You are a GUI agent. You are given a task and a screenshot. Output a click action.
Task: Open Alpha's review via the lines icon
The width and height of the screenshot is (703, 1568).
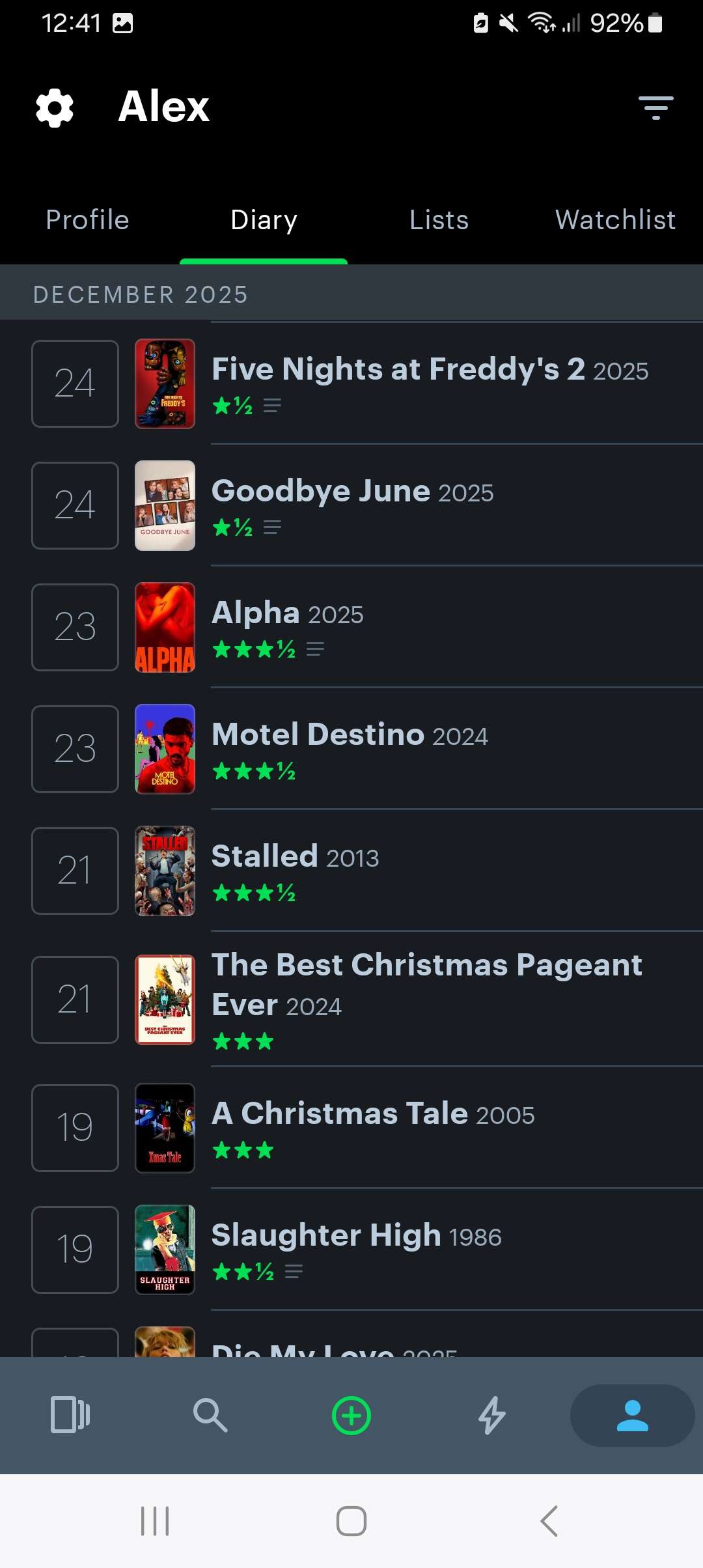(315, 649)
